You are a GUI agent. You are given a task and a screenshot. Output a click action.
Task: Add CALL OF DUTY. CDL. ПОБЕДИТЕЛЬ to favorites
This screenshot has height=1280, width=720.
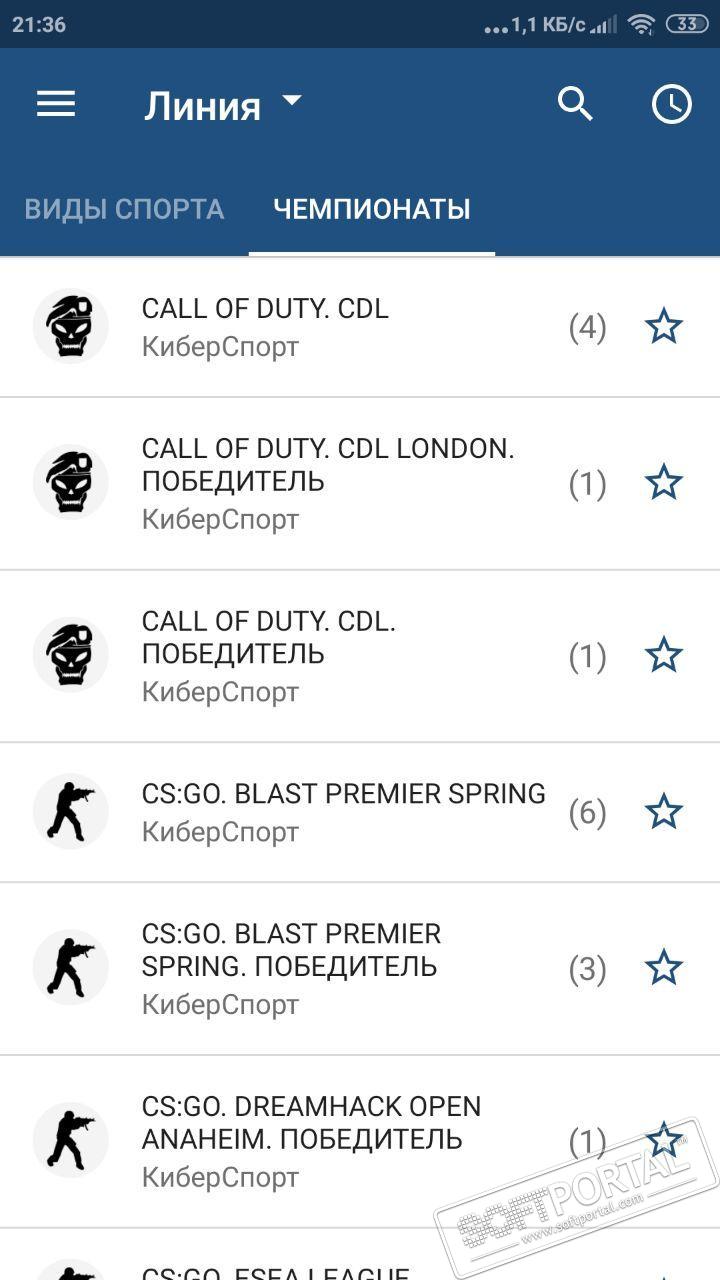click(x=663, y=655)
